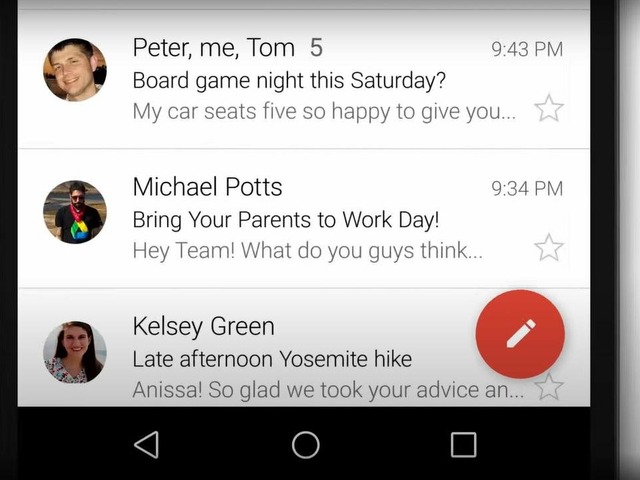640x480 pixels.
Task: Select Kelsey Green's profile picture
Action: 75,352
